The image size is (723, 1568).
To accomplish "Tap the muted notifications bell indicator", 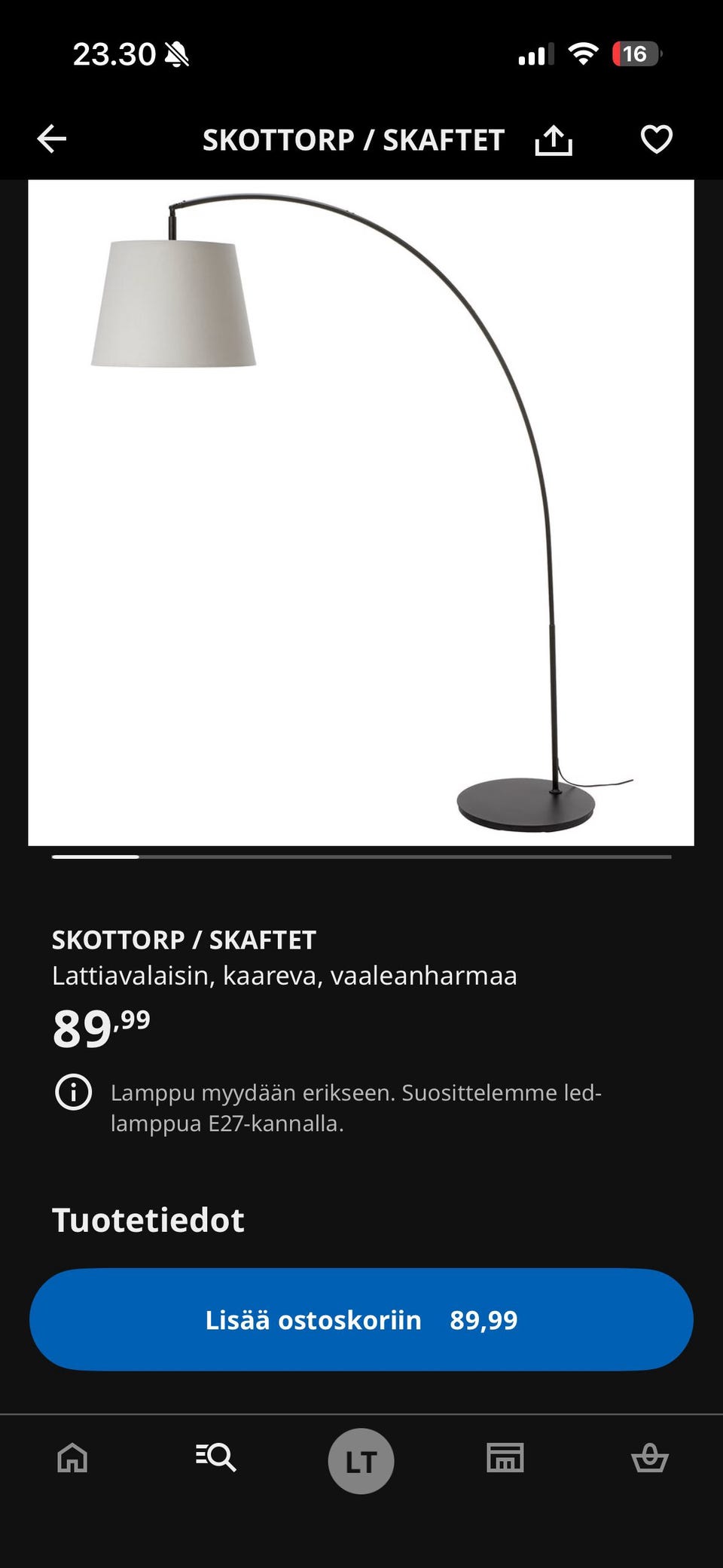I will pos(175,55).
